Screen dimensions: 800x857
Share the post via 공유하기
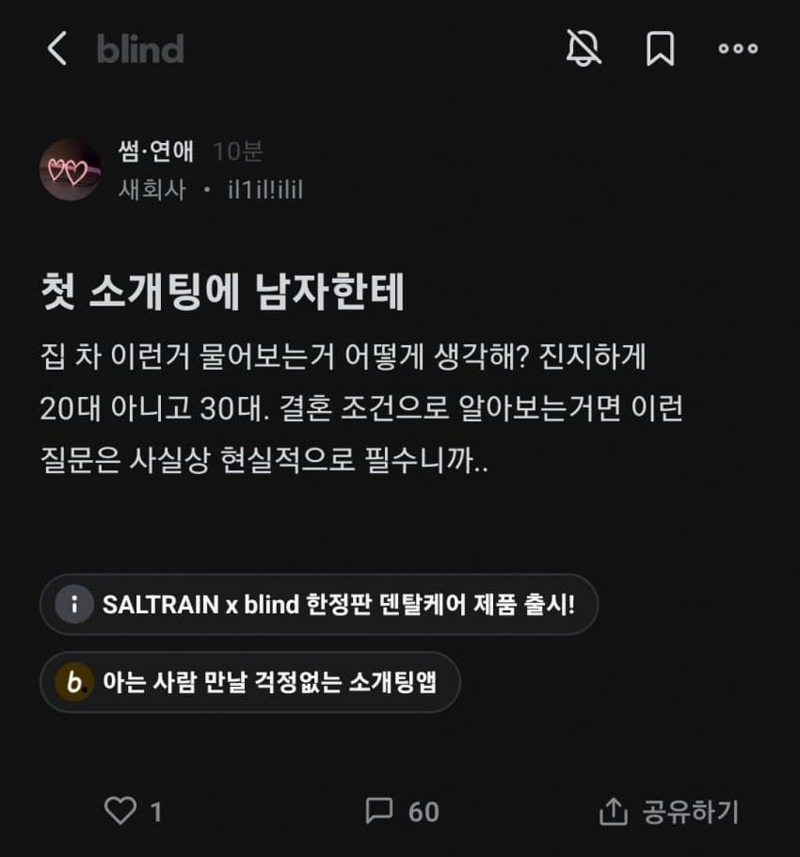(668, 811)
